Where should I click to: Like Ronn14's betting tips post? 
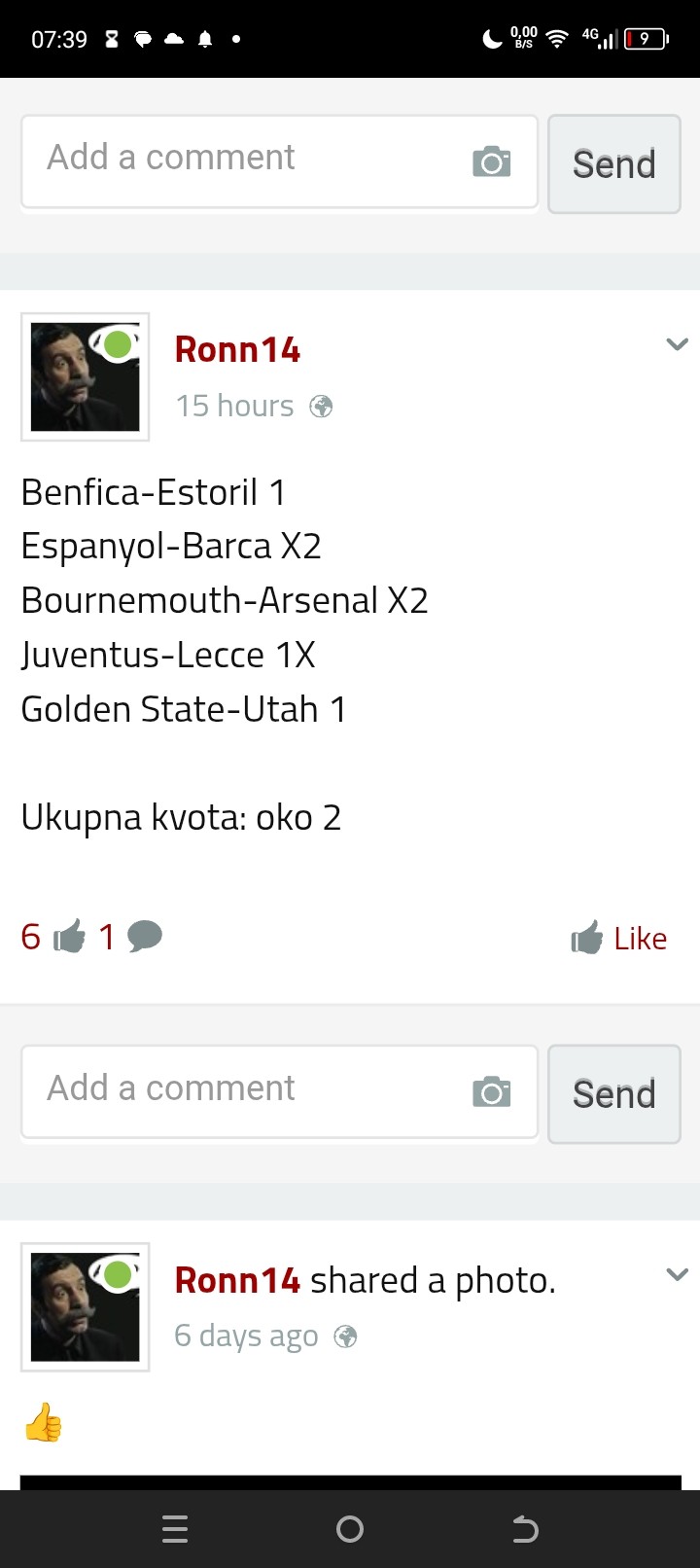click(619, 938)
